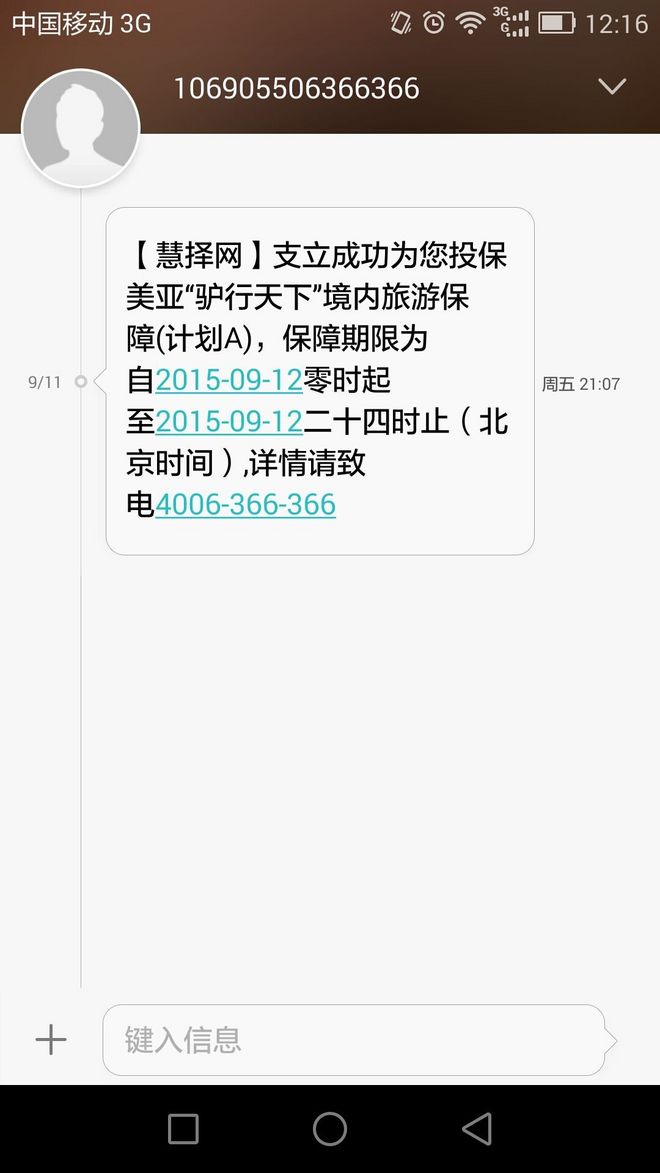This screenshot has height=1173, width=660.
Task: Tap the phone number link 4006-366-366
Action: 245,505
